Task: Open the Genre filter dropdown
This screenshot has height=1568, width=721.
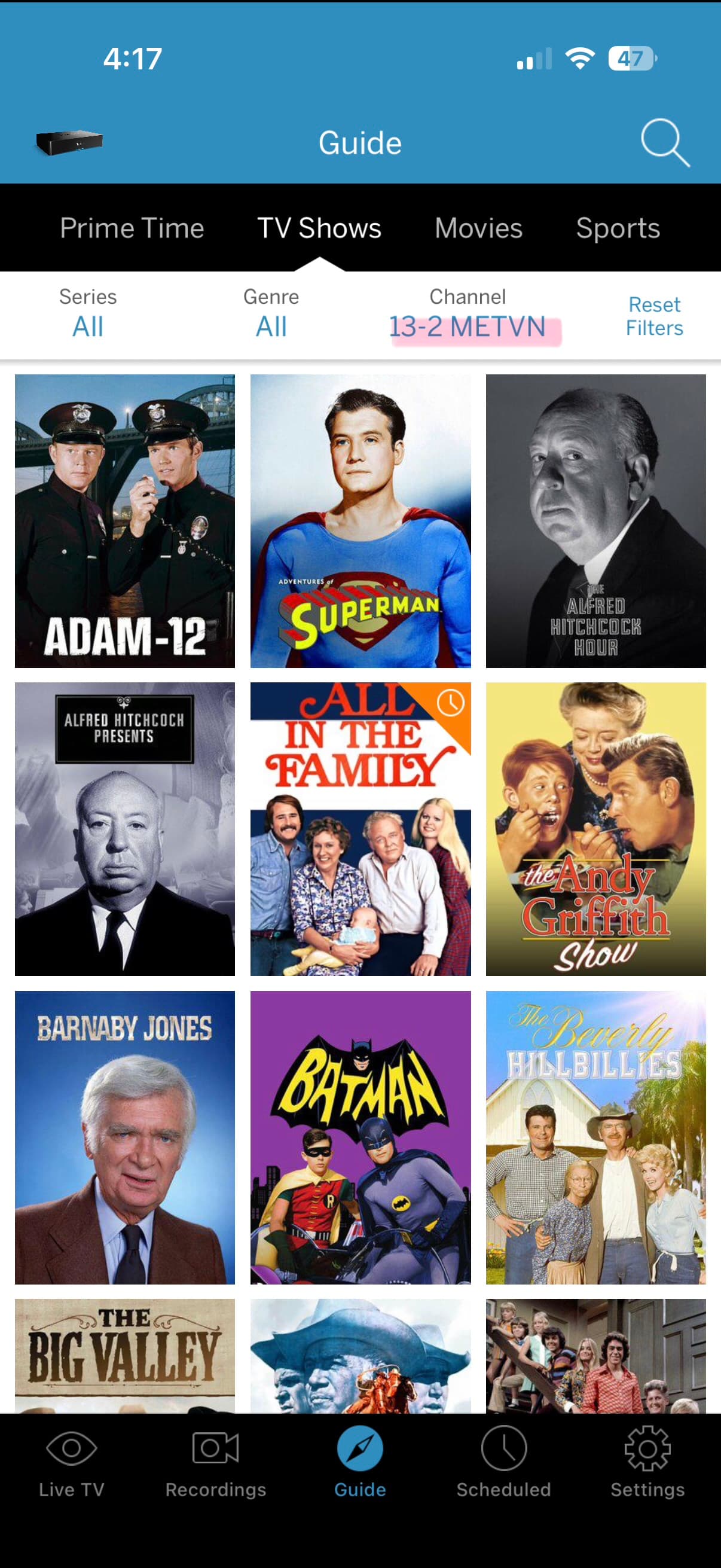Action: coord(271,314)
